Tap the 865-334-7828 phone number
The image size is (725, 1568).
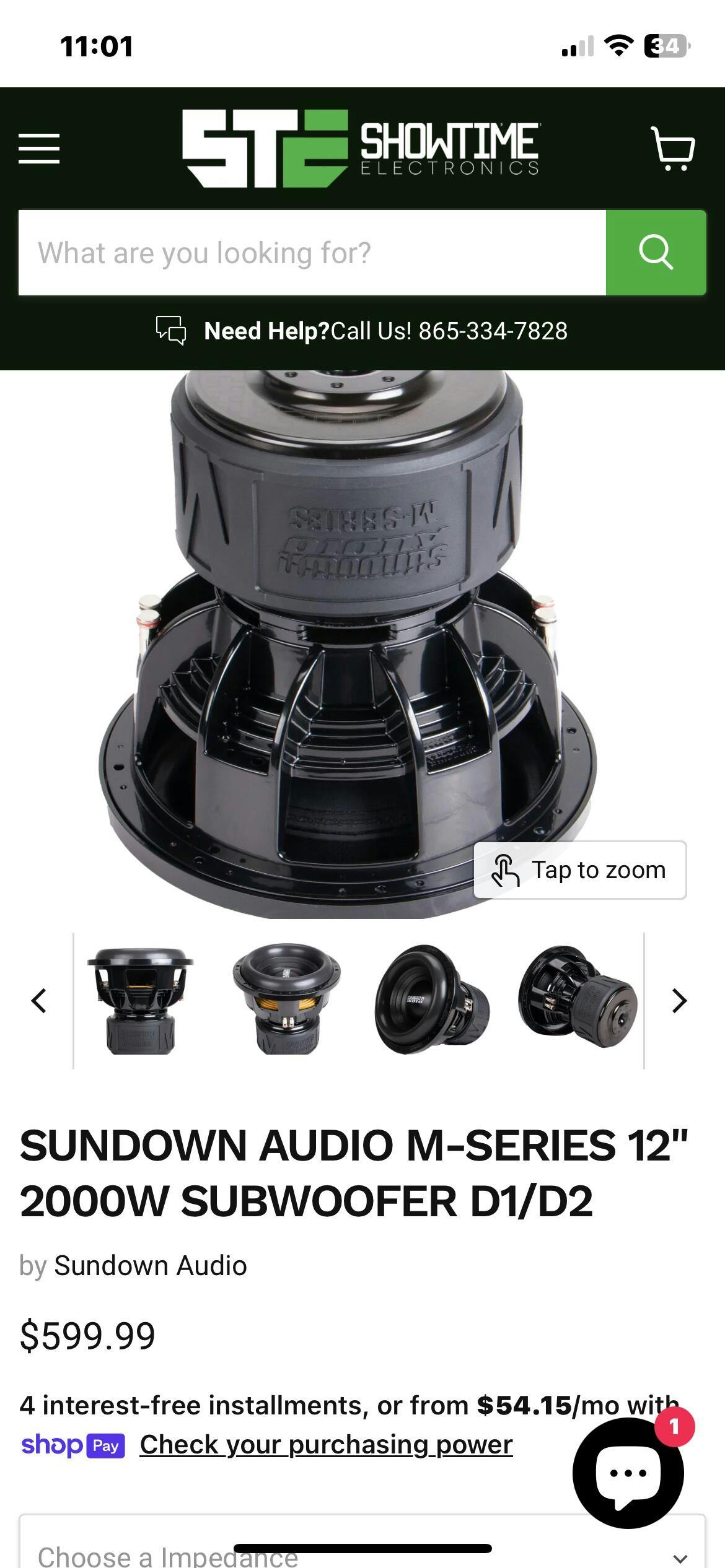pos(493,331)
